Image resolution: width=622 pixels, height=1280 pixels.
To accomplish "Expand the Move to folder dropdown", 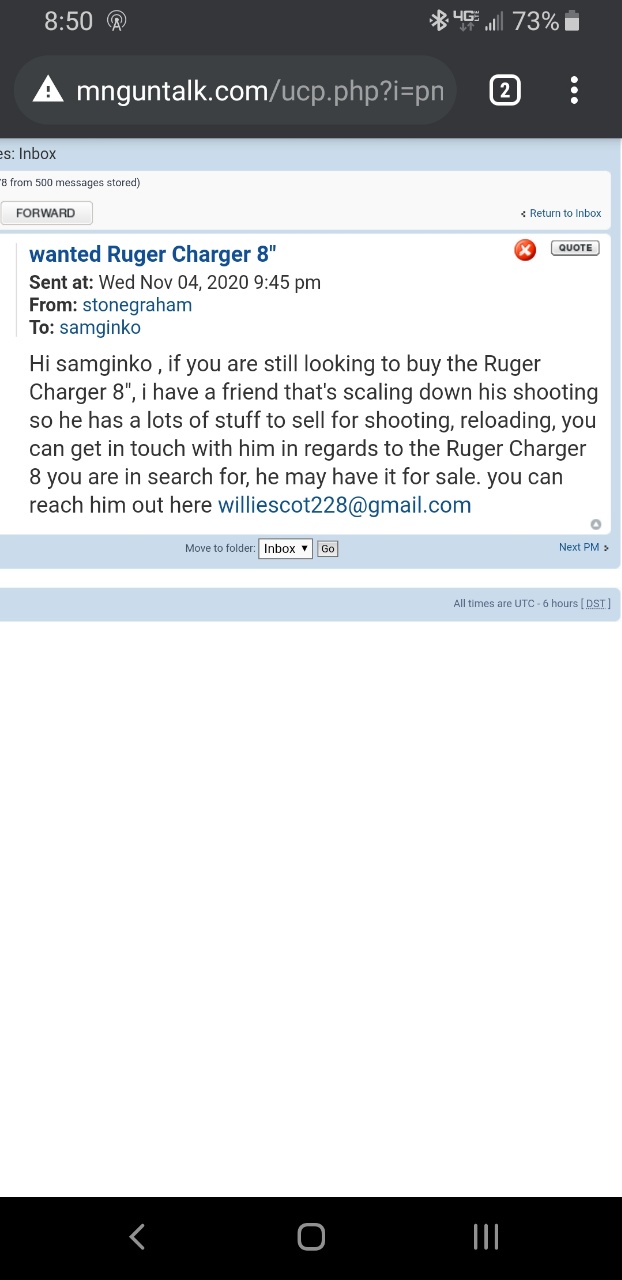I will (285, 548).
